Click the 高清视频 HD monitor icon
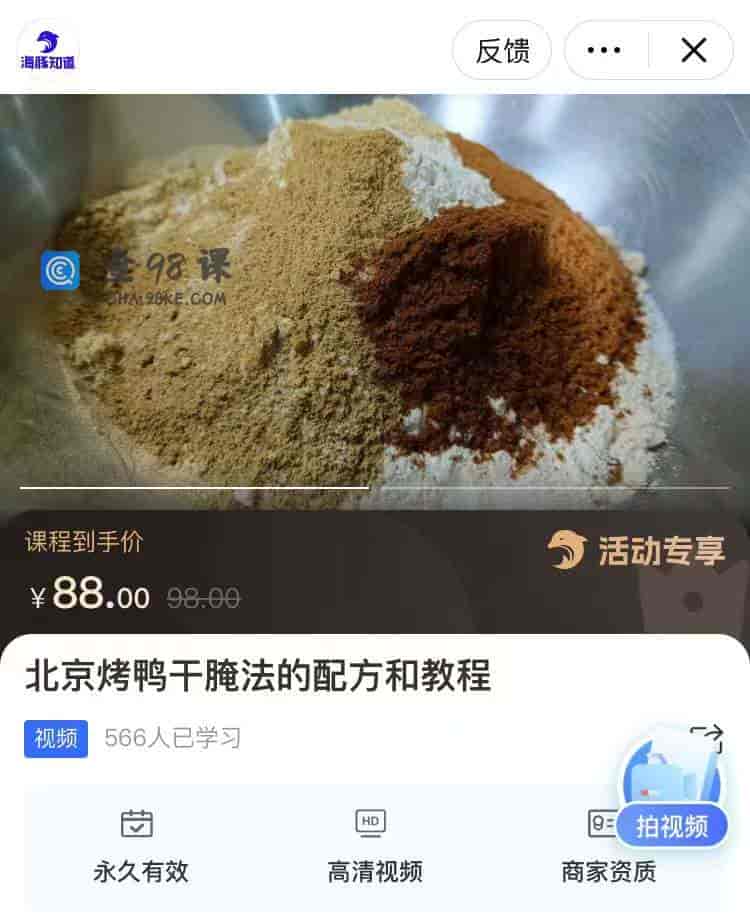The image size is (750, 923). [373, 823]
